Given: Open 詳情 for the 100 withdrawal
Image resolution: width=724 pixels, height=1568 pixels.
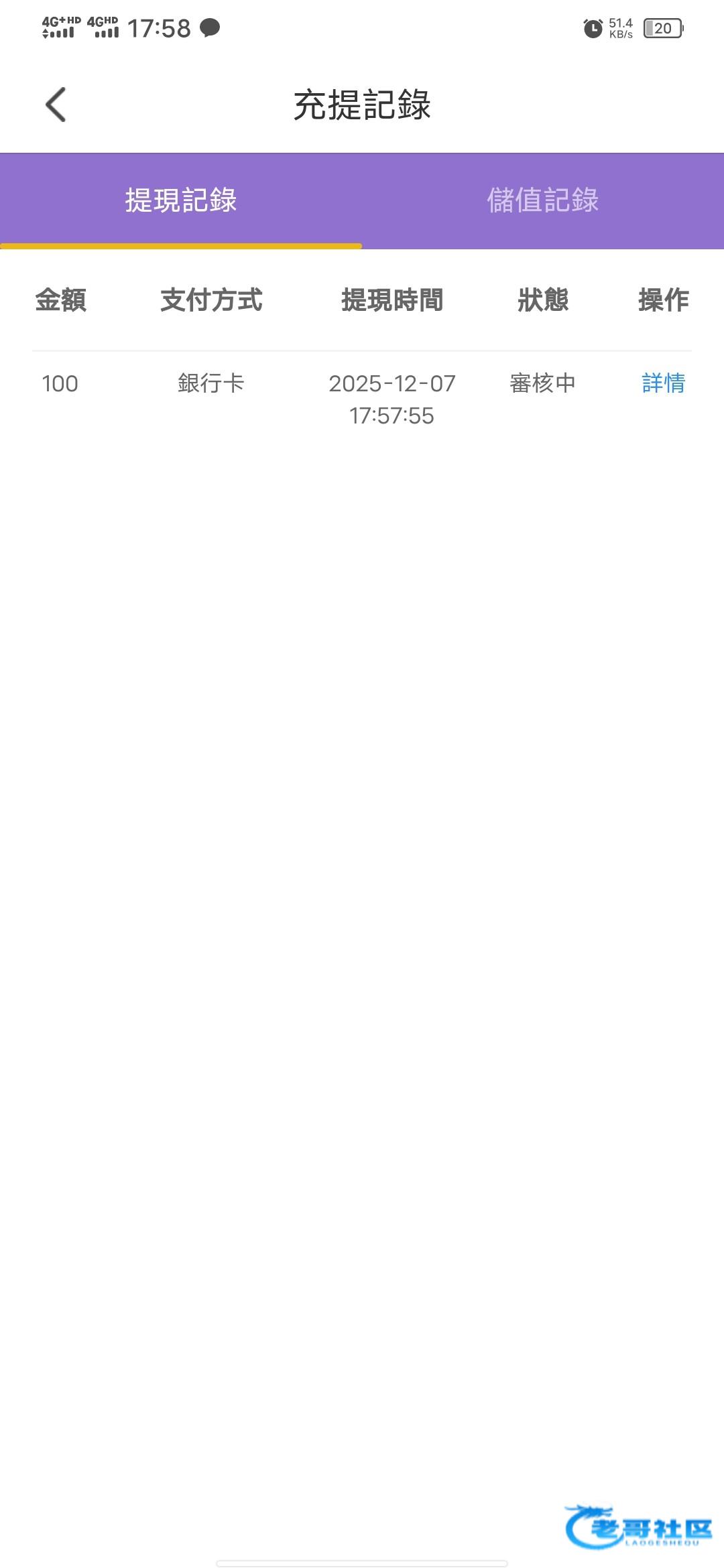Looking at the screenshot, I should click(x=663, y=383).
